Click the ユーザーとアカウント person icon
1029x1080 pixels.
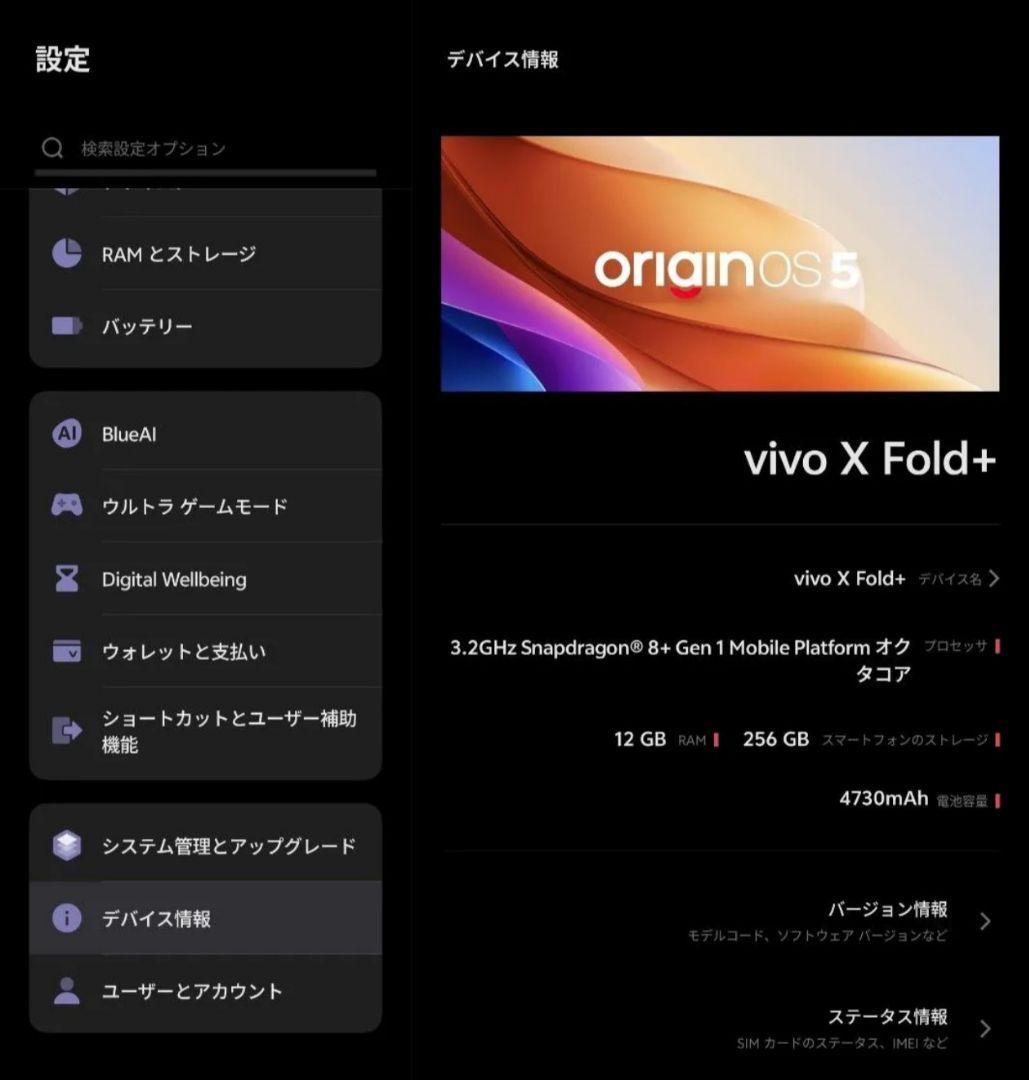67,991
